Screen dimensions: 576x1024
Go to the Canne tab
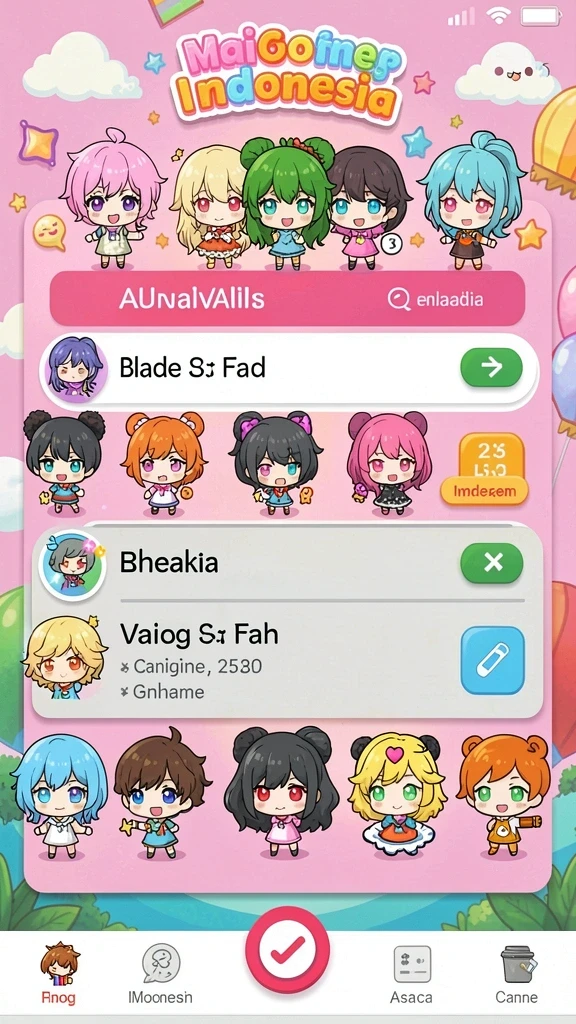[x=517, y=973]
